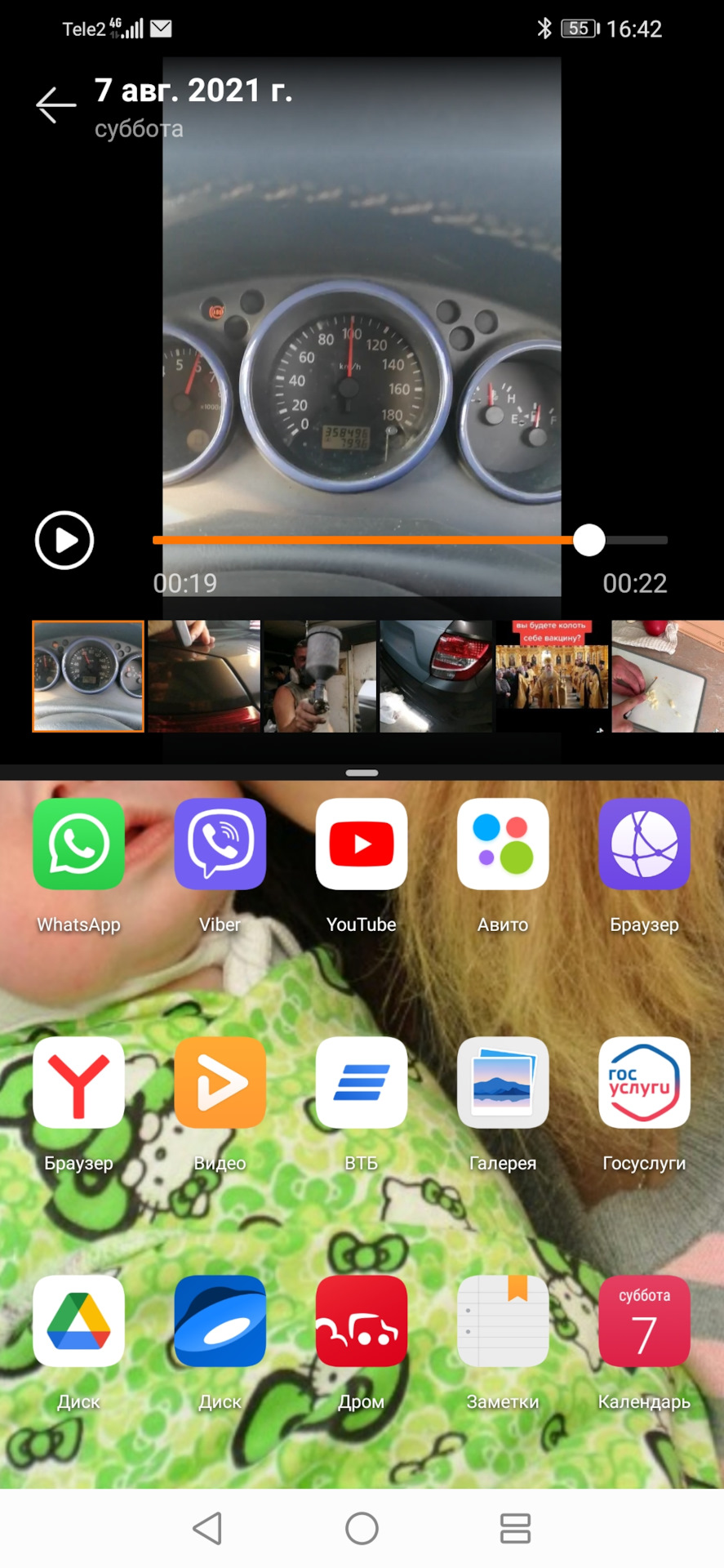
Task: Open recent apps from the navigation bar
Action: [x=515, y=1528]
